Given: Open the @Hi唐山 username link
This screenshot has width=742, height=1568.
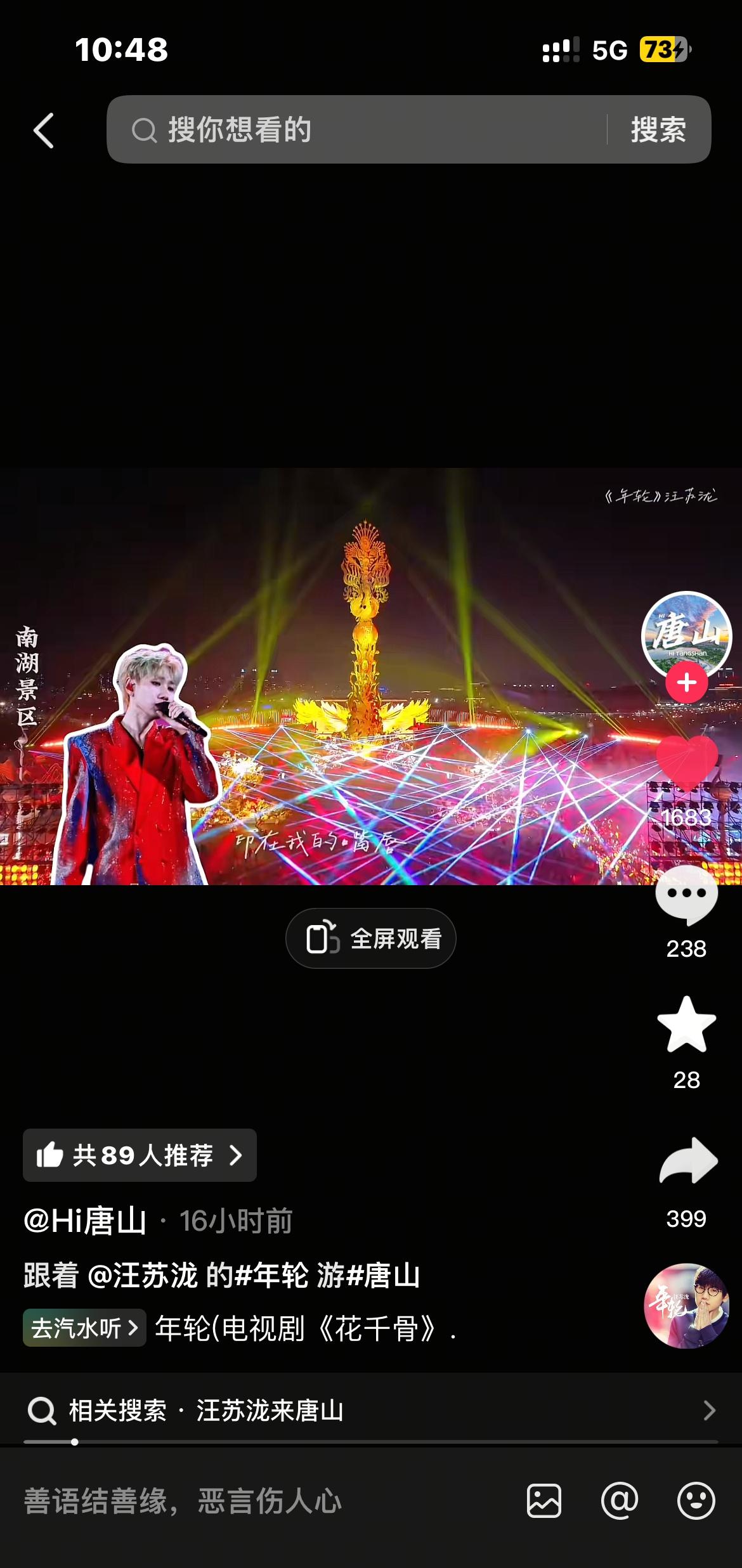Looking at the screenshot, I should coord(85,1221).
